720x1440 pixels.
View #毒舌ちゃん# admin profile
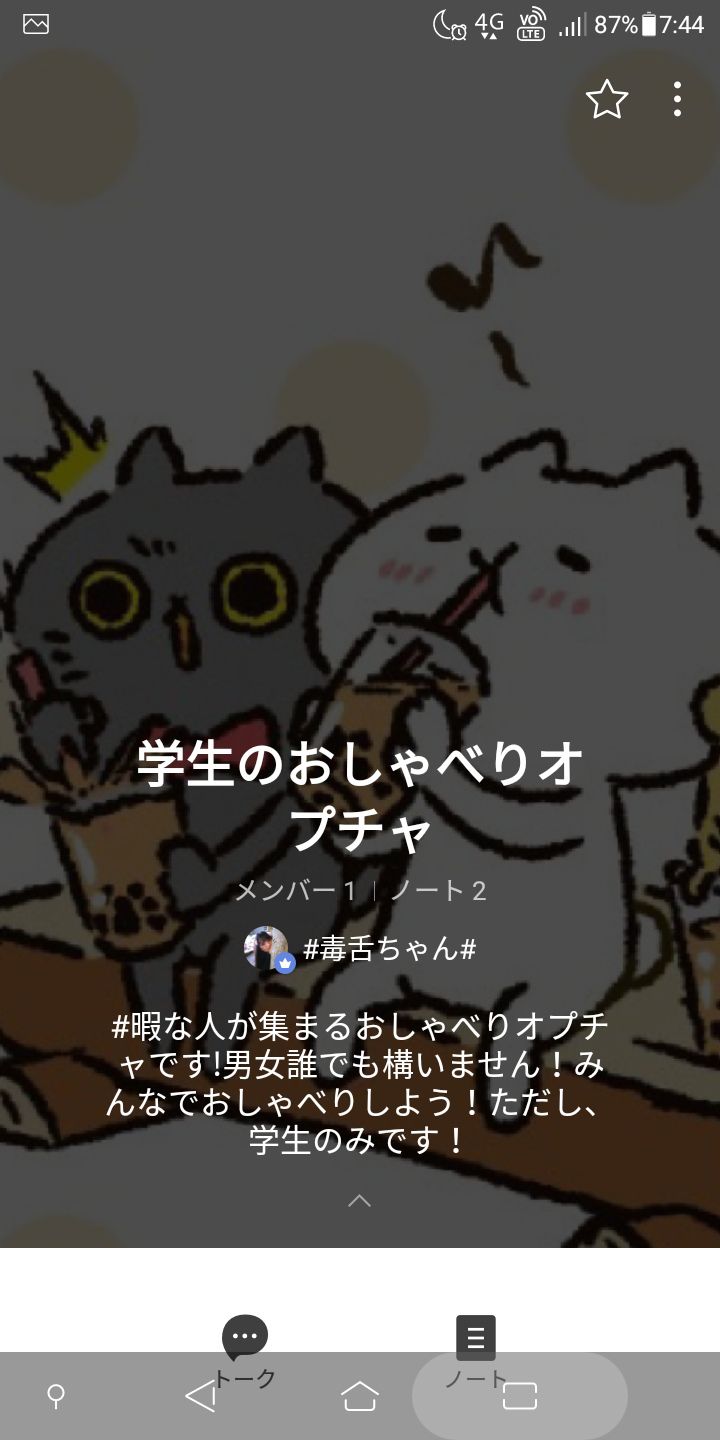tap(360, 948)
